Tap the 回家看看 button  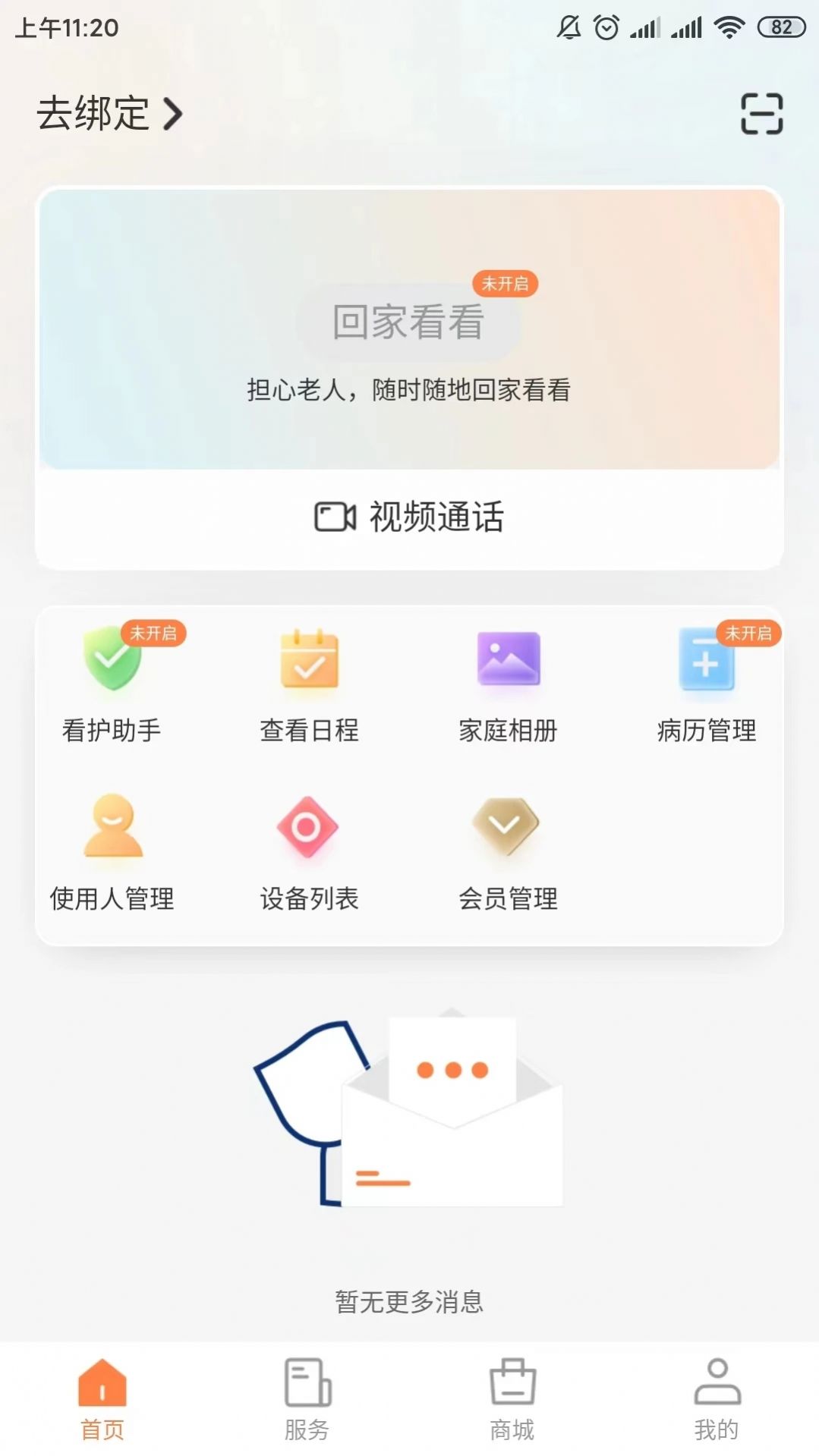point(408,322)
